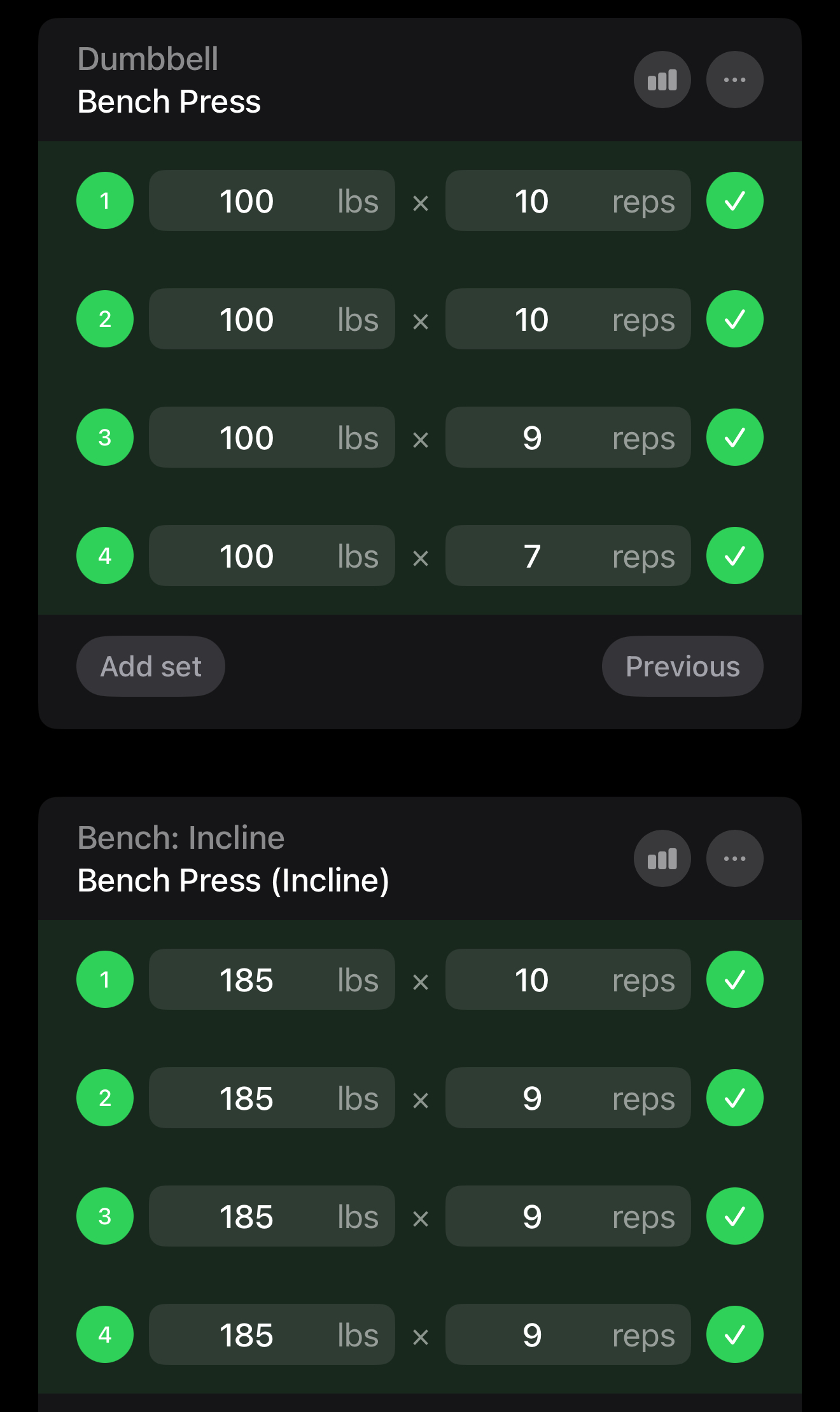Uncheck set 4 of Dumbbell Bench Press
This screenshot has width=840, height=1412.
tap(734, 556)
